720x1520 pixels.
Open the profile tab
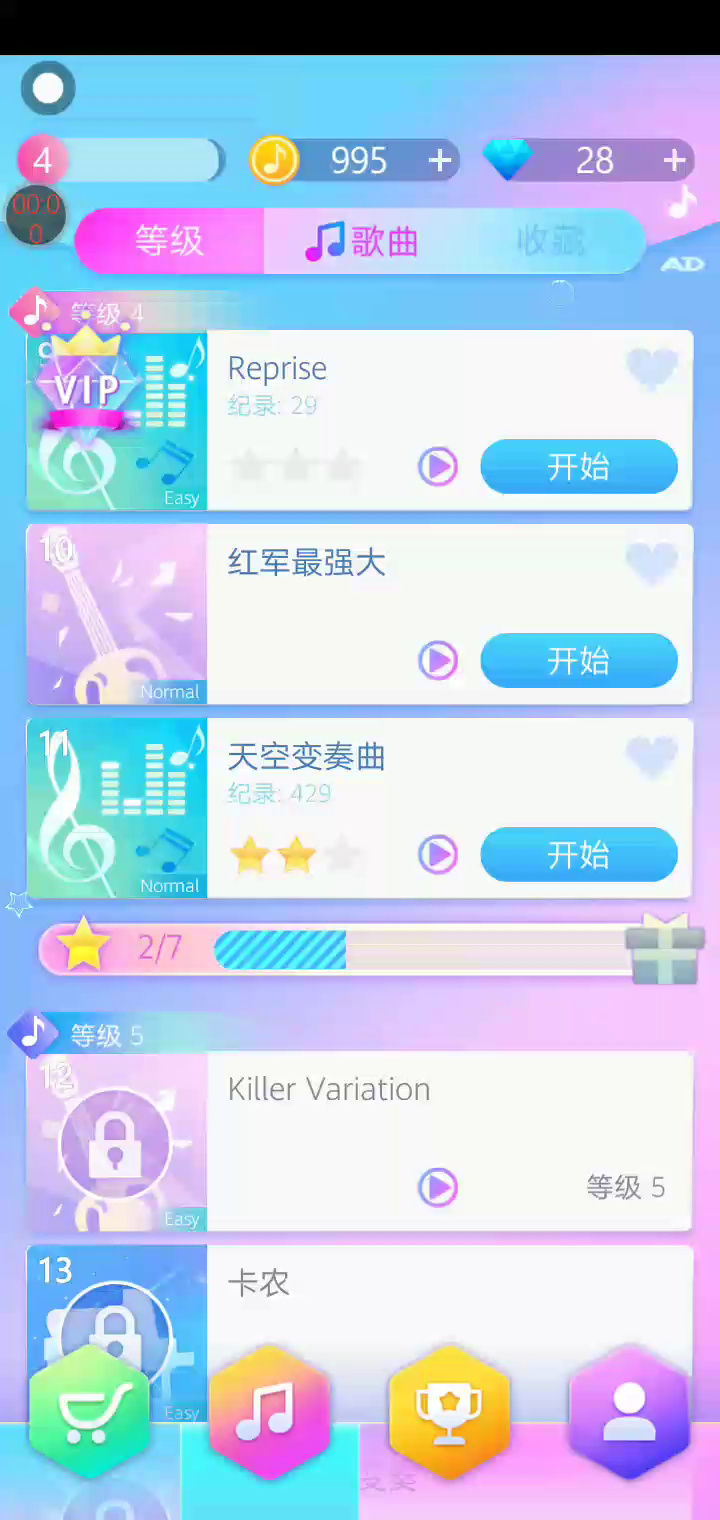click(629, 1412)
